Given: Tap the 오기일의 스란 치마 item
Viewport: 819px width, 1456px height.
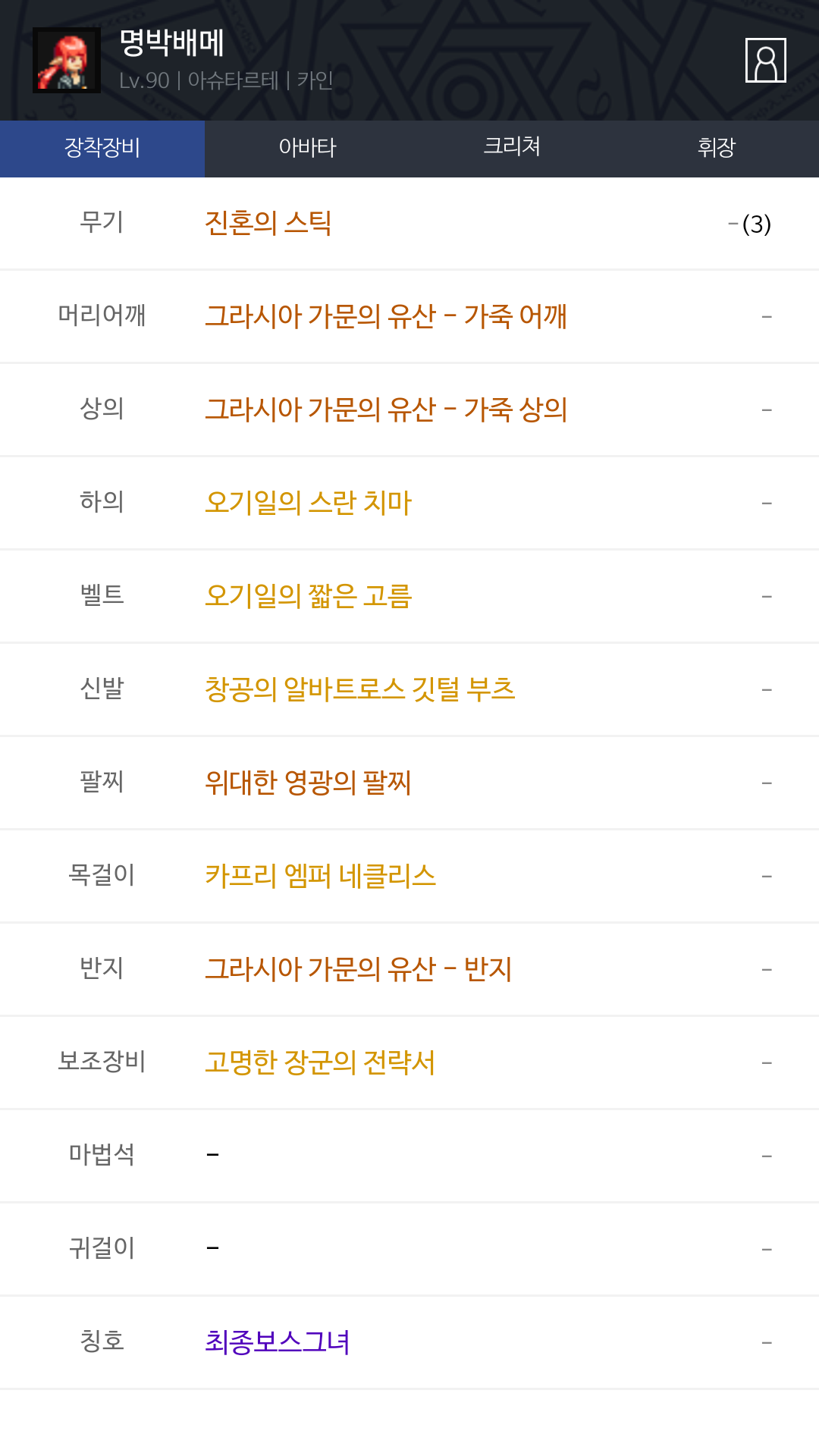Looking at the screenshot, I should coord(308,503).
